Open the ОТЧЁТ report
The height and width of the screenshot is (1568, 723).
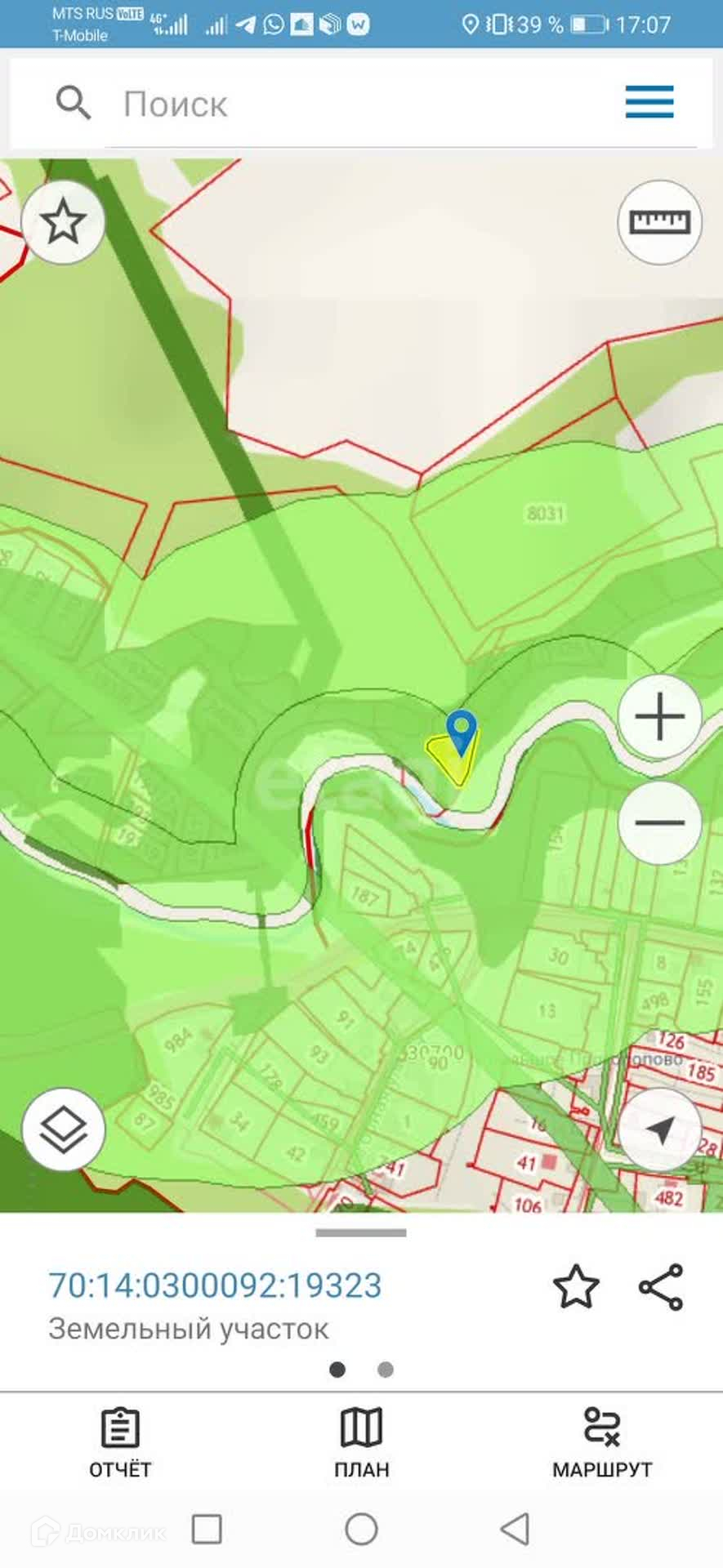coord(120,1443)
